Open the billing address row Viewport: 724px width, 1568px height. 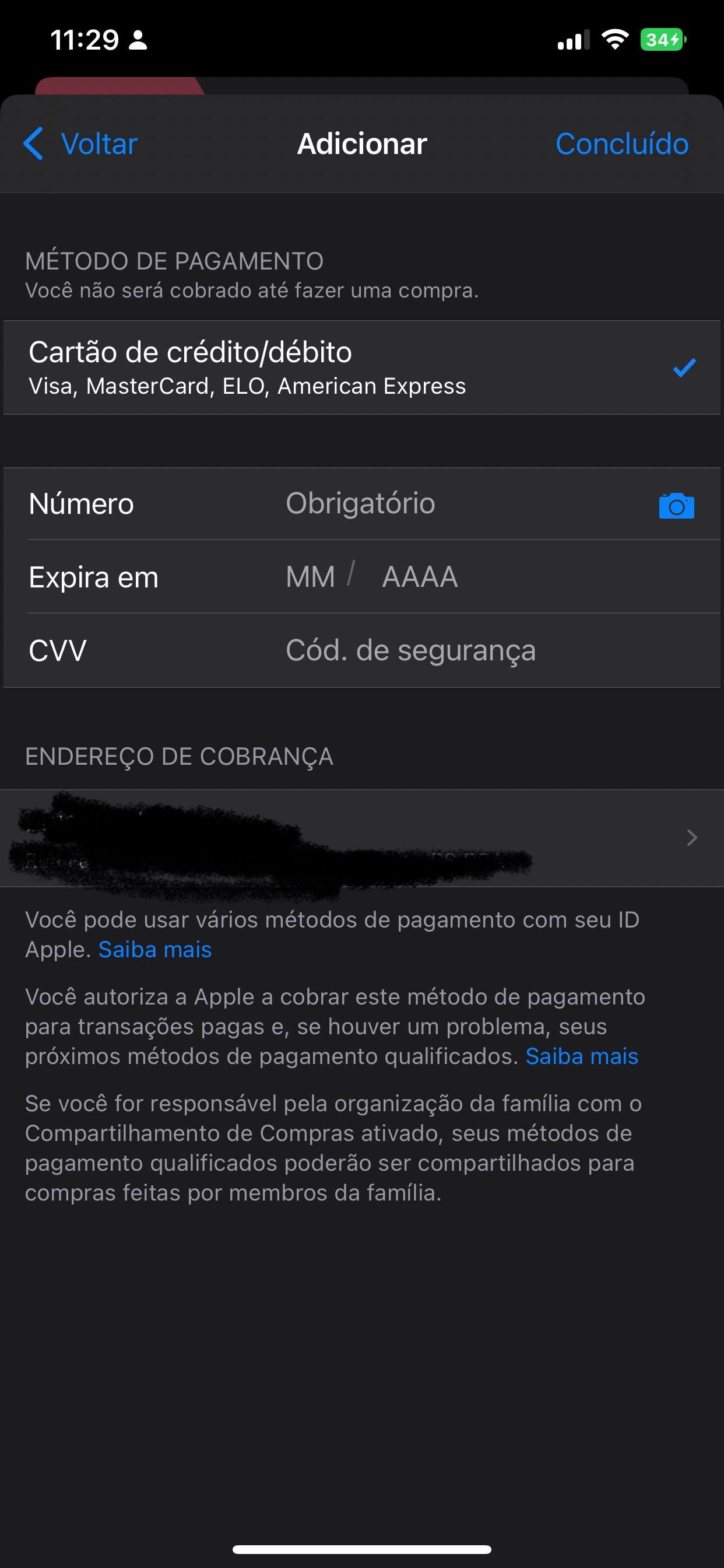point(361,838)
